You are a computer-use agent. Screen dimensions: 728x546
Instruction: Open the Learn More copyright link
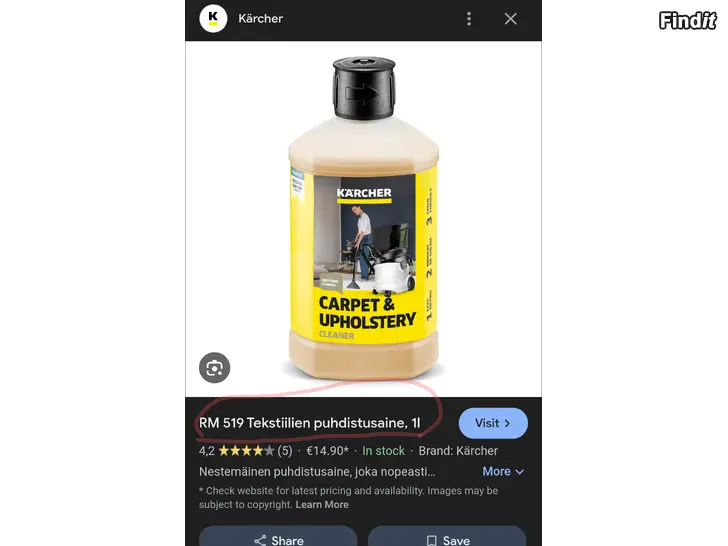coord(322,505)
